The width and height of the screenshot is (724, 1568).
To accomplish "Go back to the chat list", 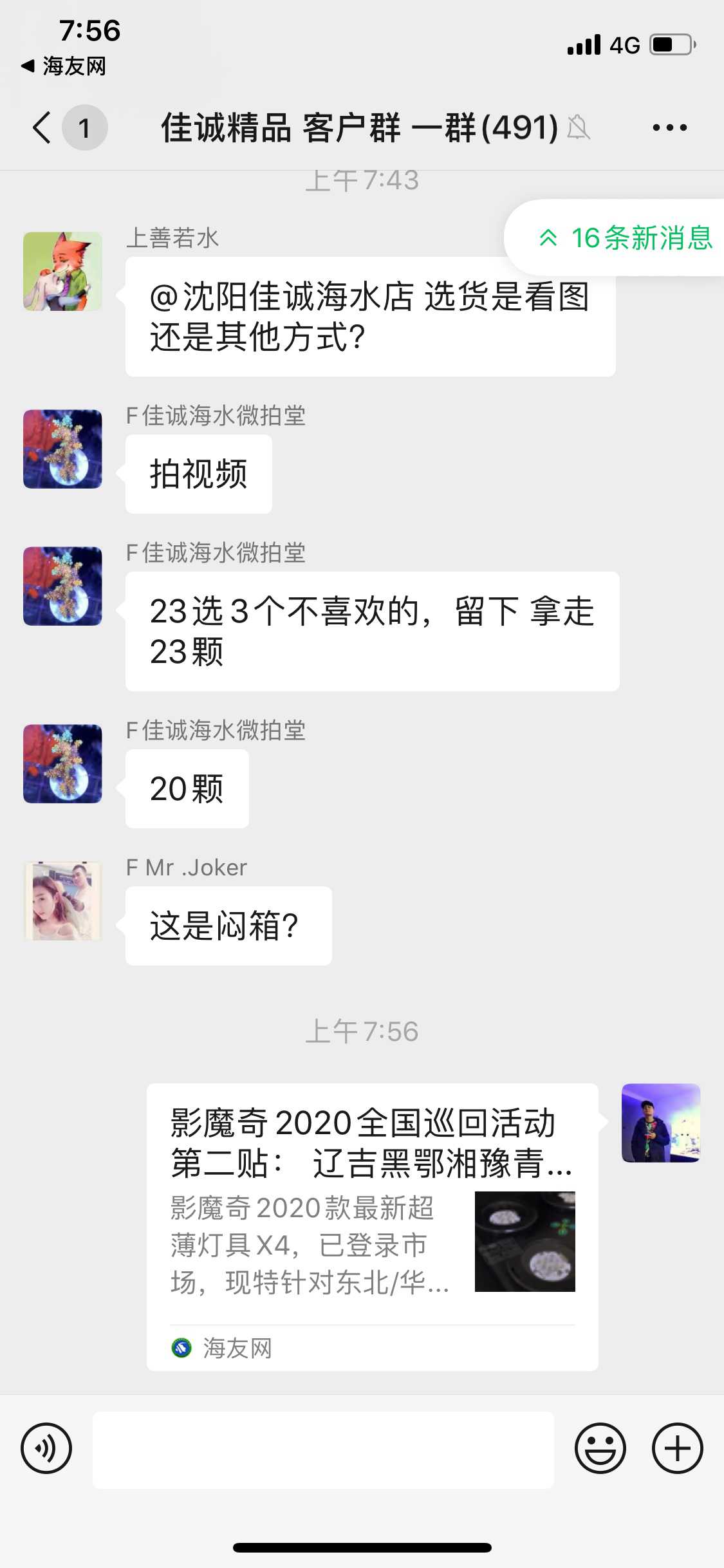I will 42,127.
